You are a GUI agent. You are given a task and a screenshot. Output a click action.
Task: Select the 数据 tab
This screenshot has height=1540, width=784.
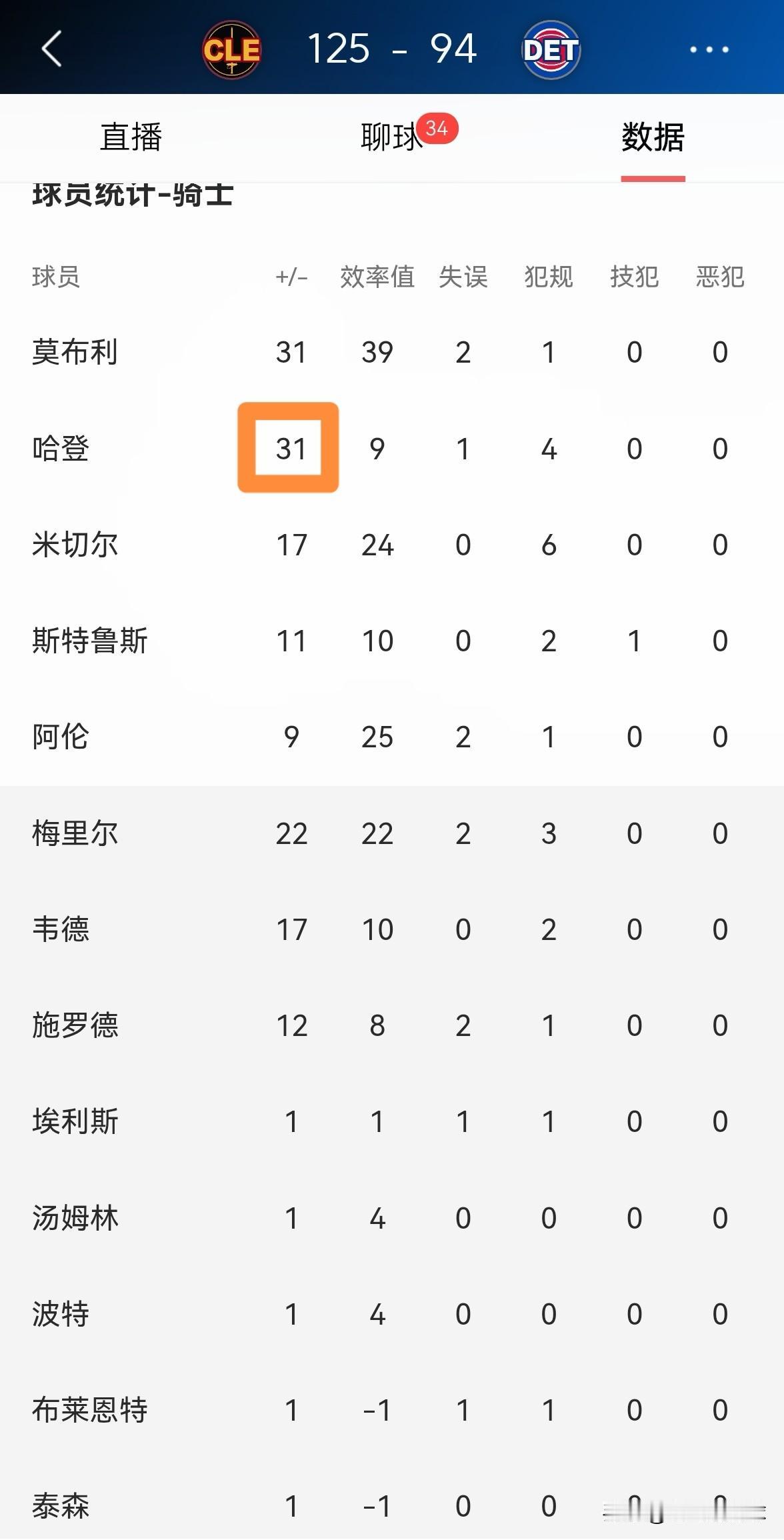click(x=653, y=137)
